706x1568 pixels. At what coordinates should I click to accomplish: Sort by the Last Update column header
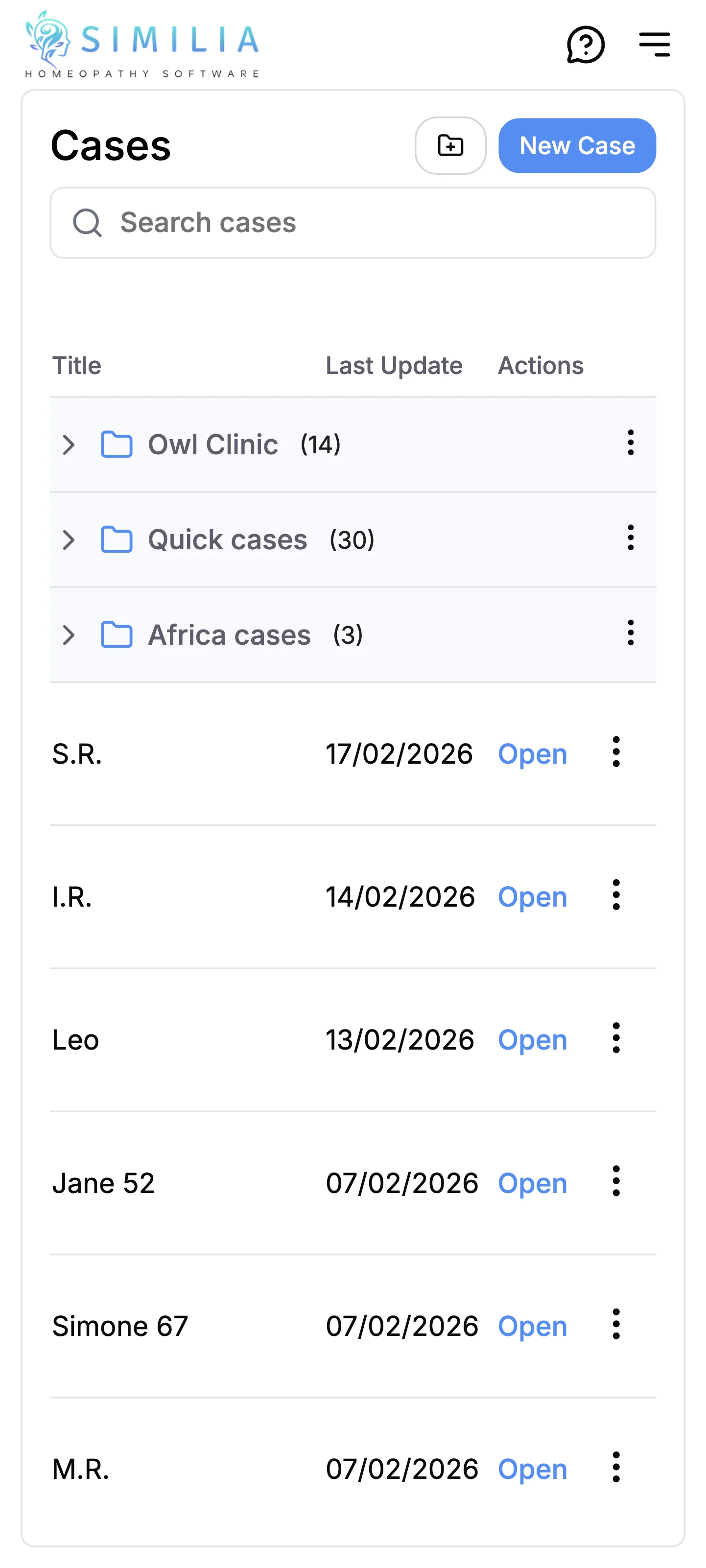pos(394,365)
